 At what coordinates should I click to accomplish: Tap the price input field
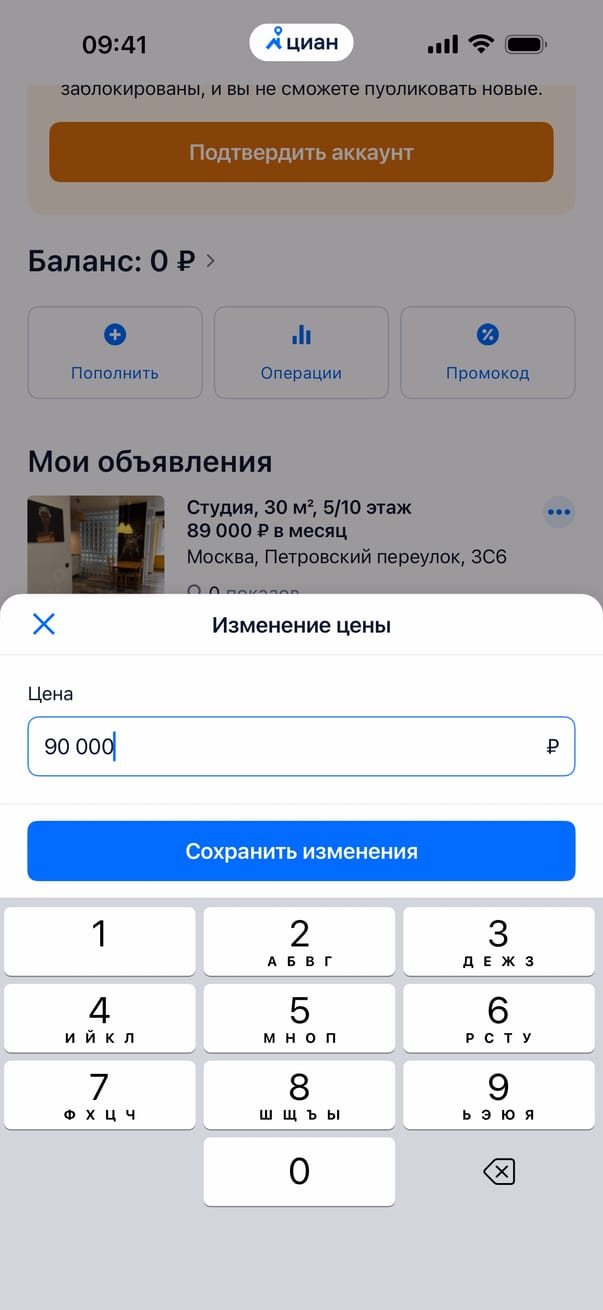(300, 746)
